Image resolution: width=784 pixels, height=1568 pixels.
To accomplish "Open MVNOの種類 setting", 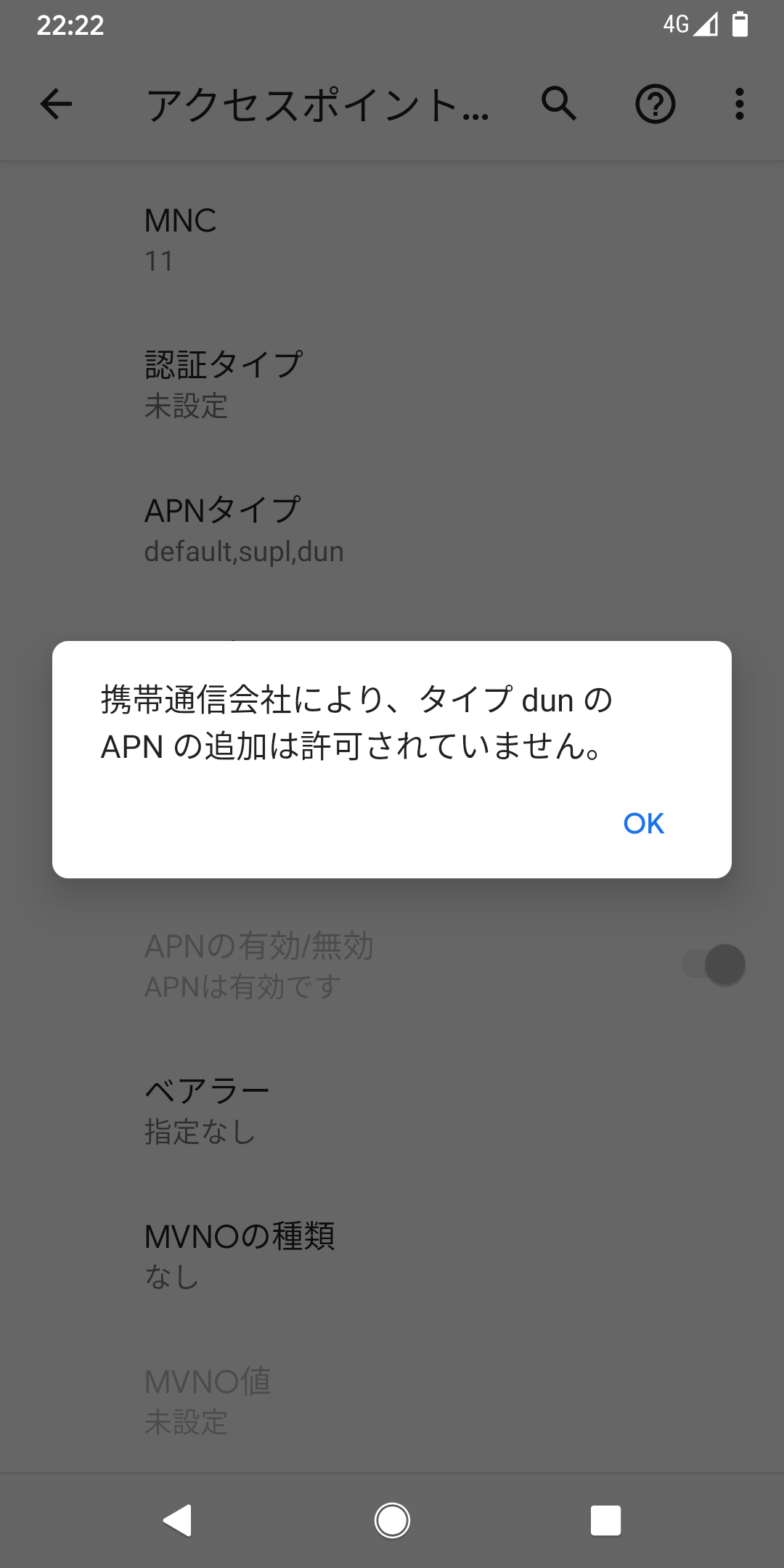I will click(x=392, y=1256).
